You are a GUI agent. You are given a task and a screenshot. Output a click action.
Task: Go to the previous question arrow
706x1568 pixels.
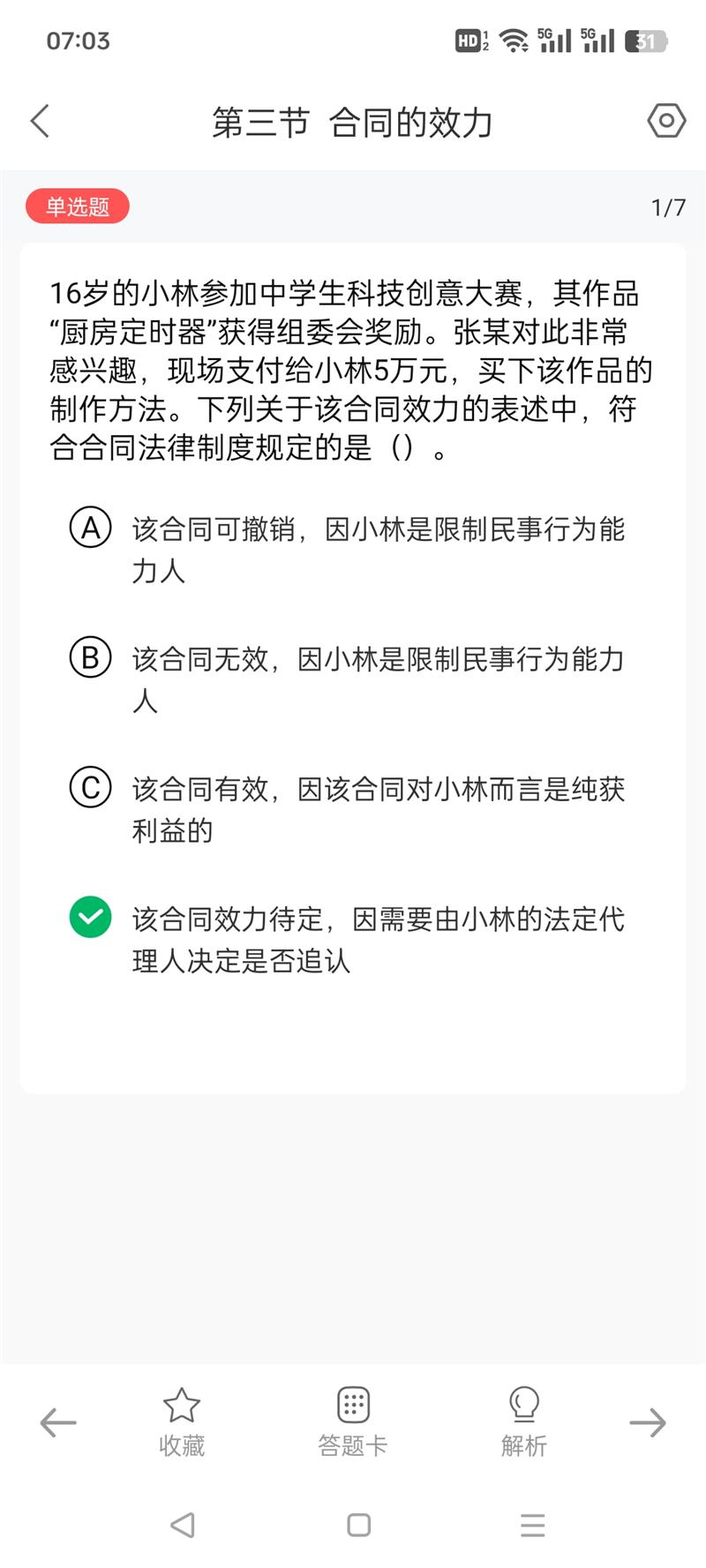click(58, 1422)
